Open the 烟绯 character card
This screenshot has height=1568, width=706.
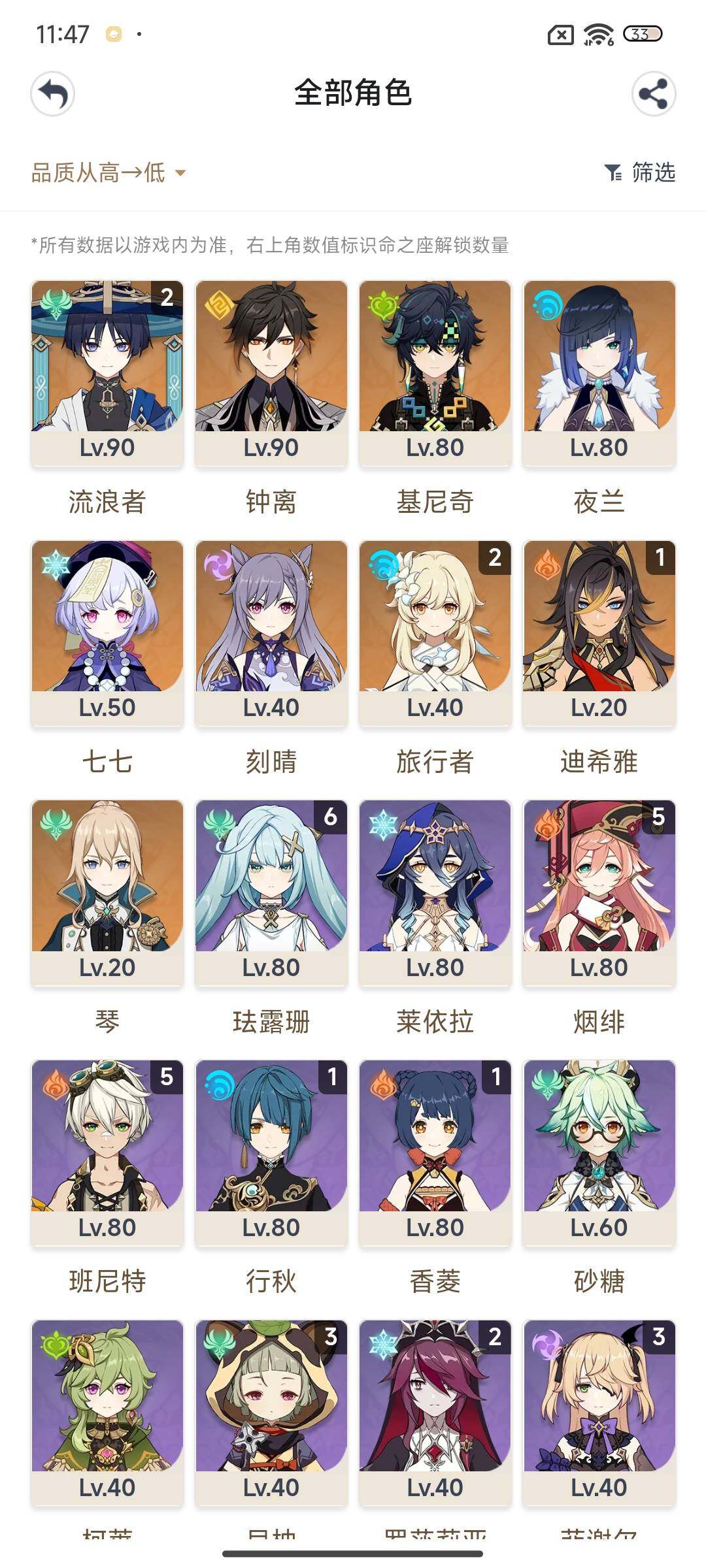click(599, 892)
